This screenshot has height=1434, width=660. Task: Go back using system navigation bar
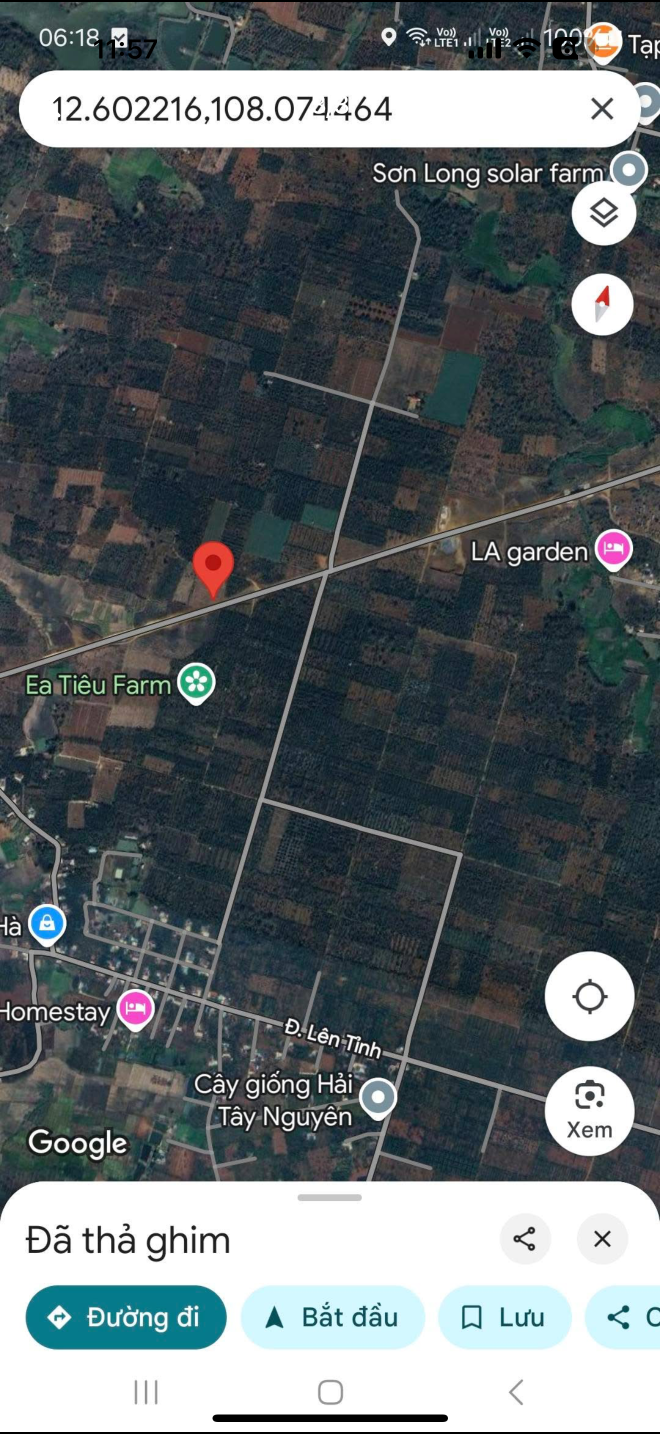516,1391
